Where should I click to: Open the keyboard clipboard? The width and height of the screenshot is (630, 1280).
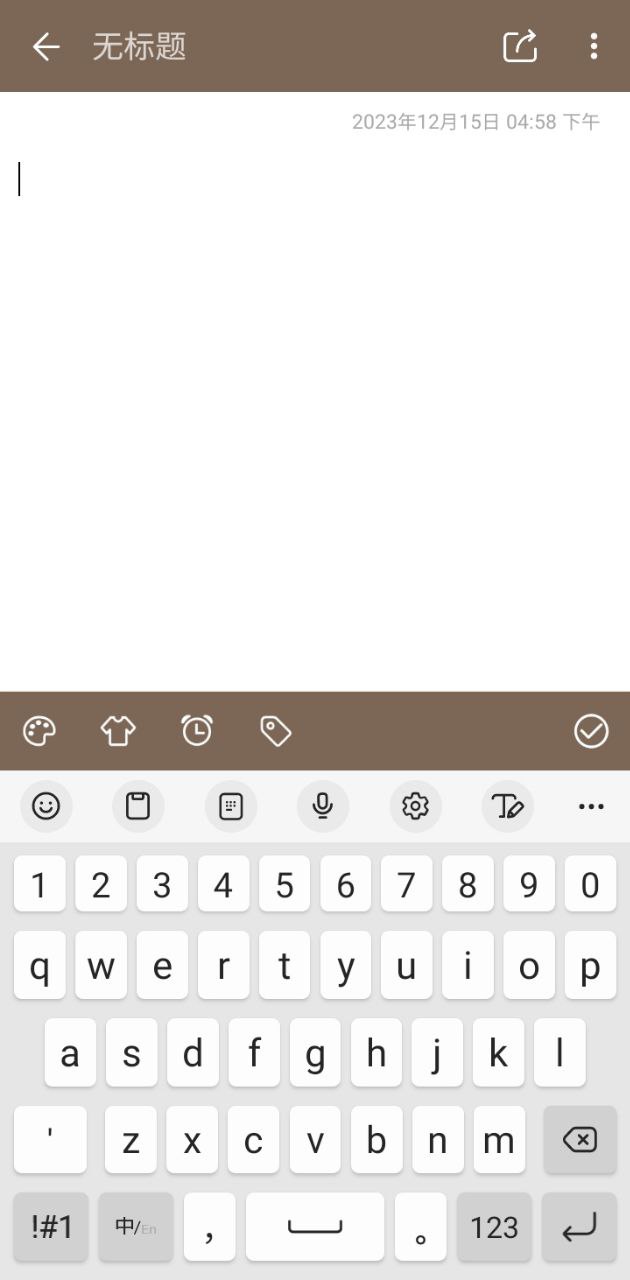click(x=138, y=806)
